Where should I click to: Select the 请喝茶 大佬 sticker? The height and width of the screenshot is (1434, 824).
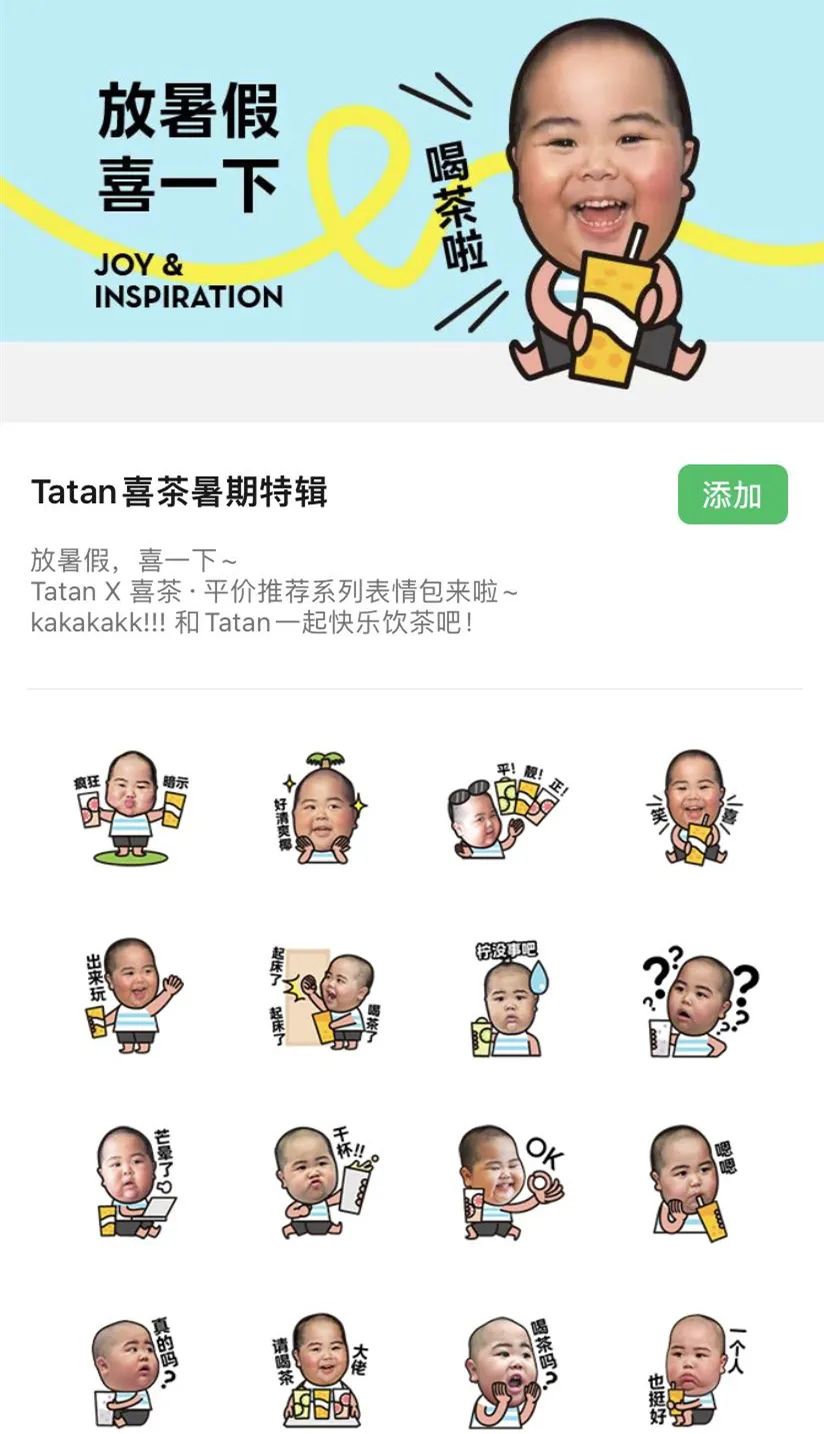pos(320,1370)
